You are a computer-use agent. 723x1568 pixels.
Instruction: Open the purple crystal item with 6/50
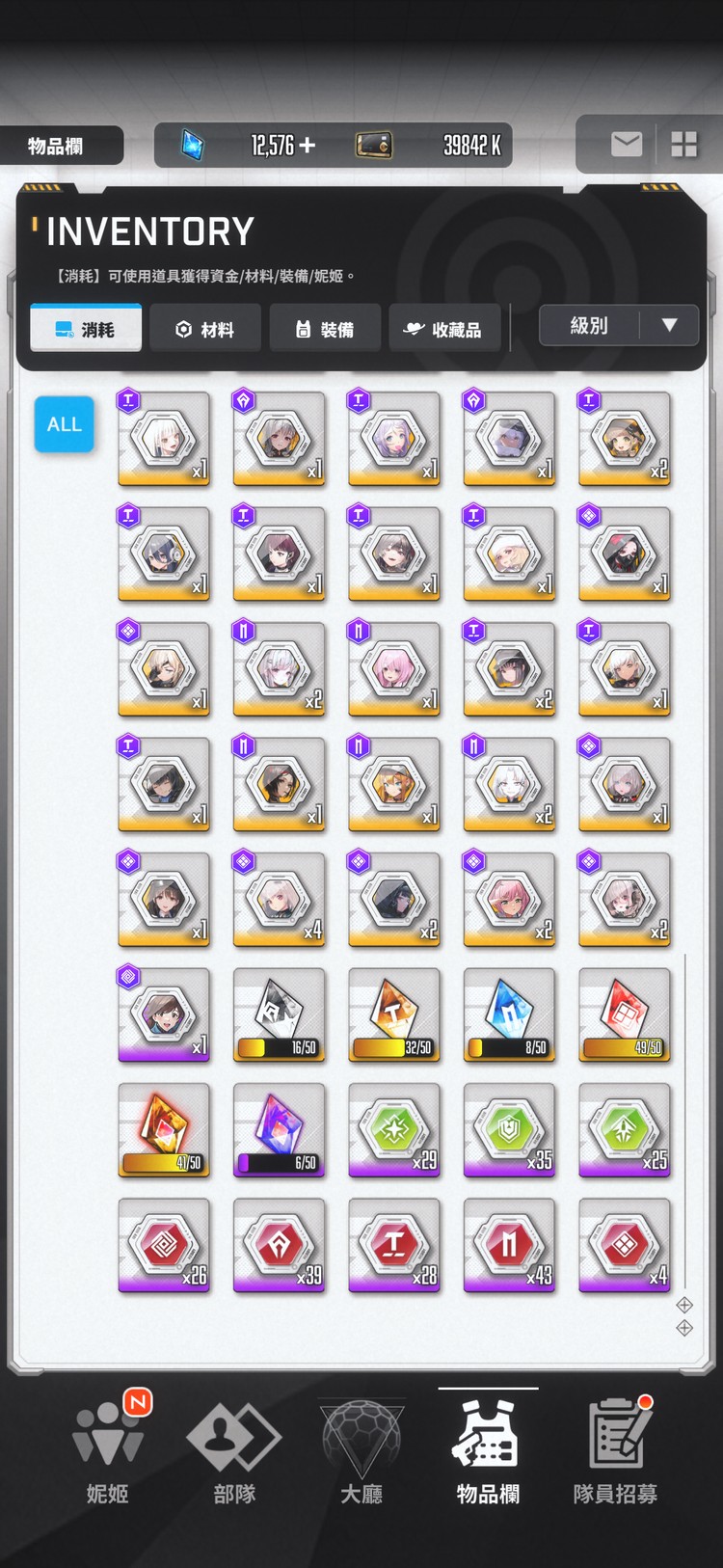coord(279,1130)
